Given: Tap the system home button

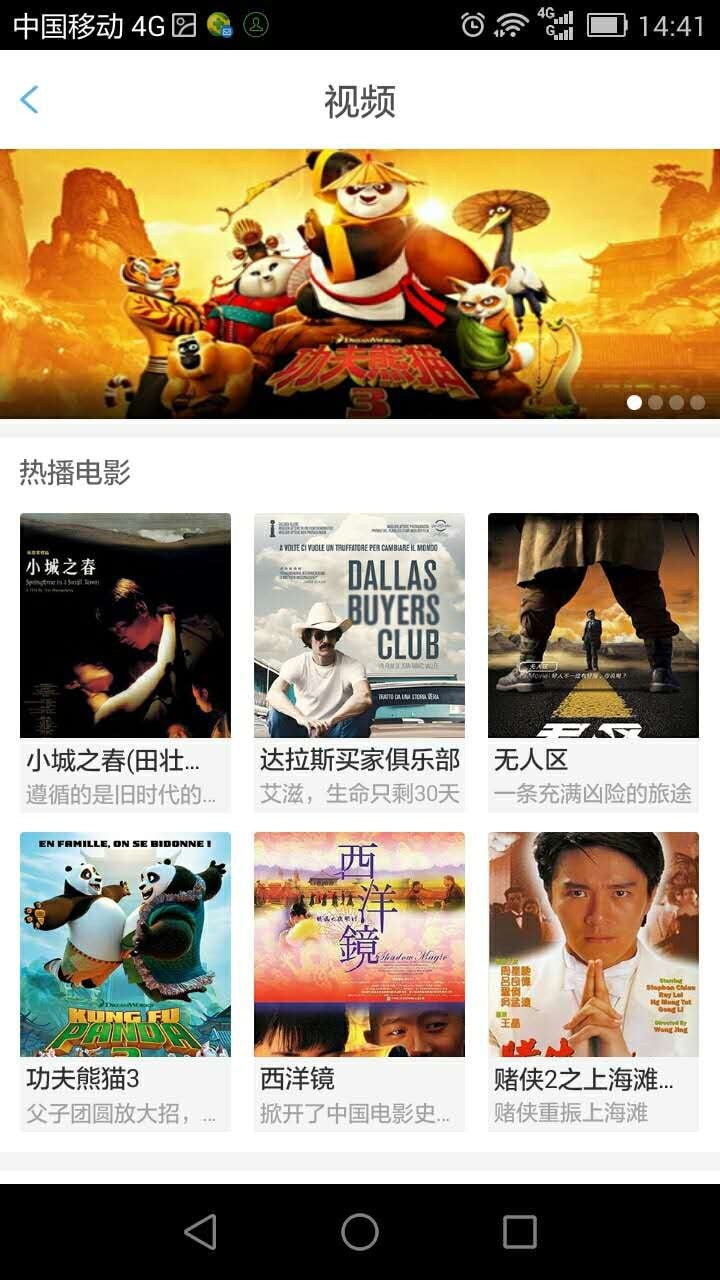Looking at the screenshot, I should pos(360,1232).
